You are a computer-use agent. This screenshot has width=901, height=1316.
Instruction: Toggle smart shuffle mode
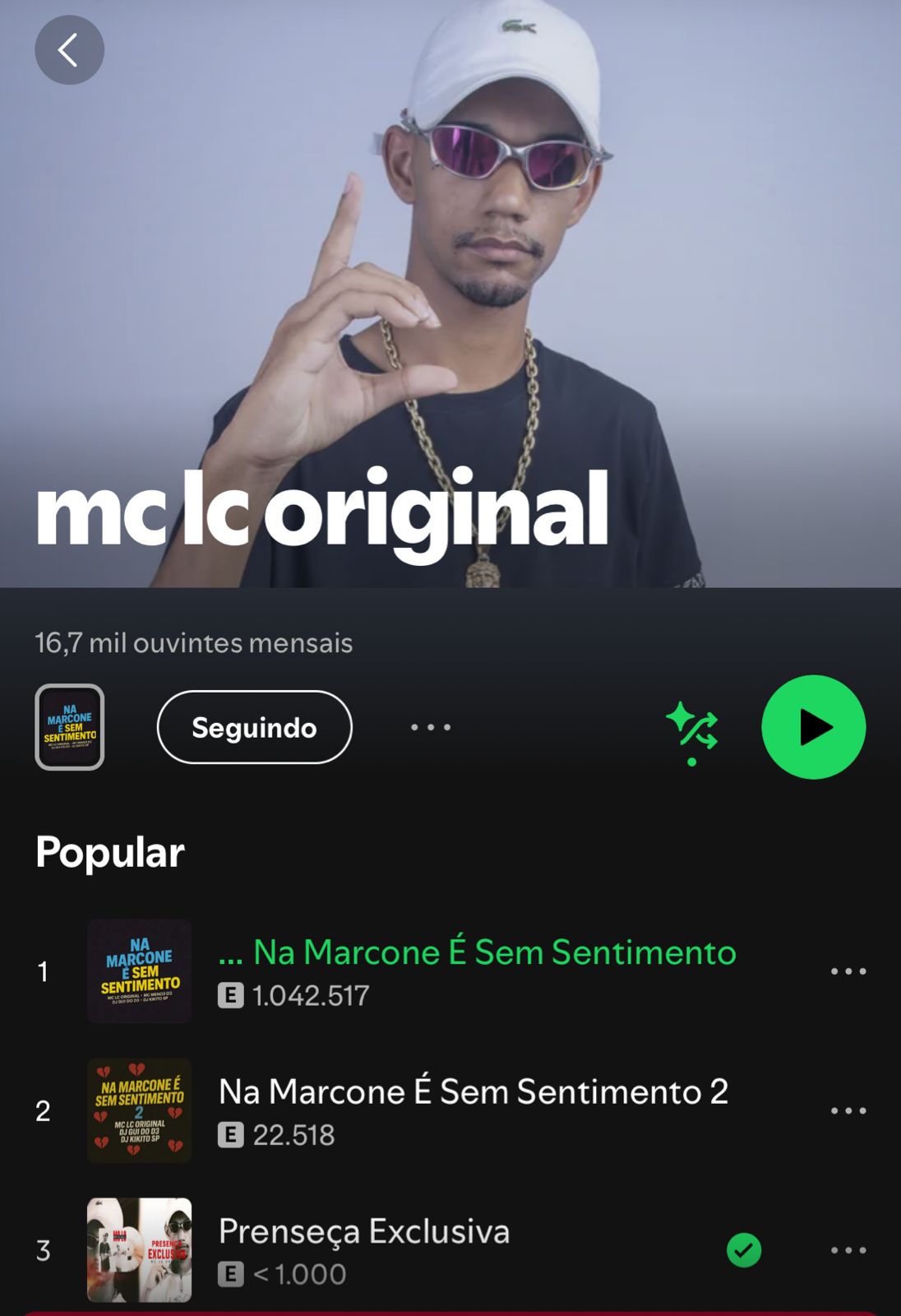coord(692,729)
